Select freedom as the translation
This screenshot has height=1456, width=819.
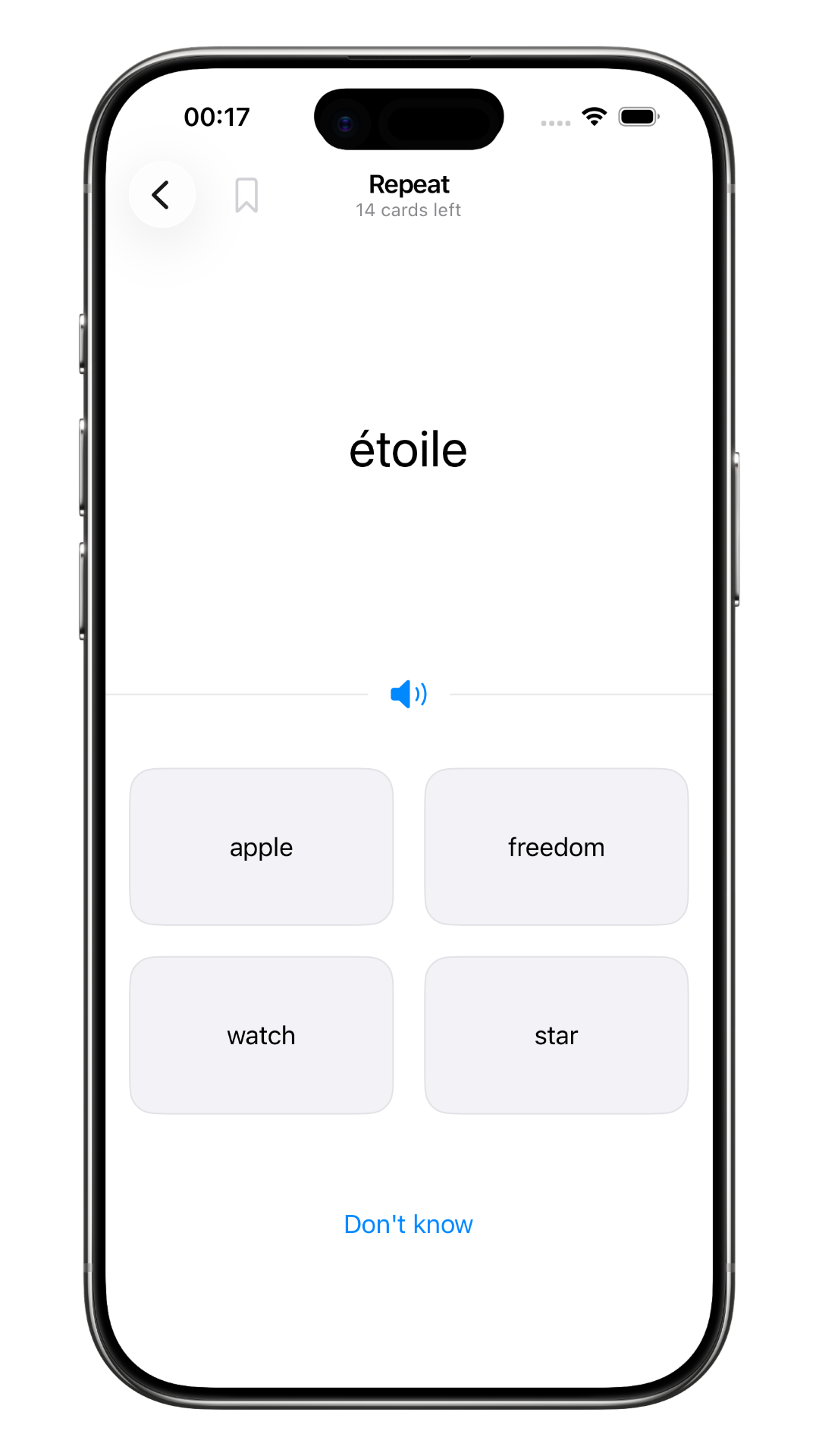557,847
